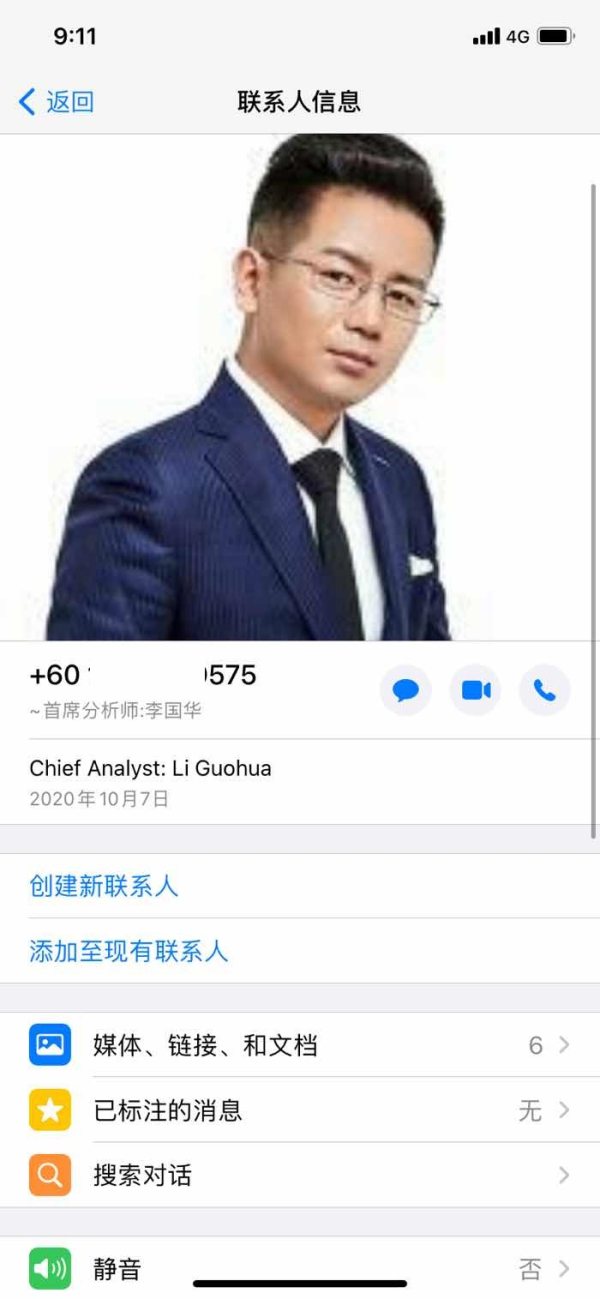Go back with the 返回 button
The height and width of the screenshot is (1299, 600).
pyautogui.click(x=56, y=101)
